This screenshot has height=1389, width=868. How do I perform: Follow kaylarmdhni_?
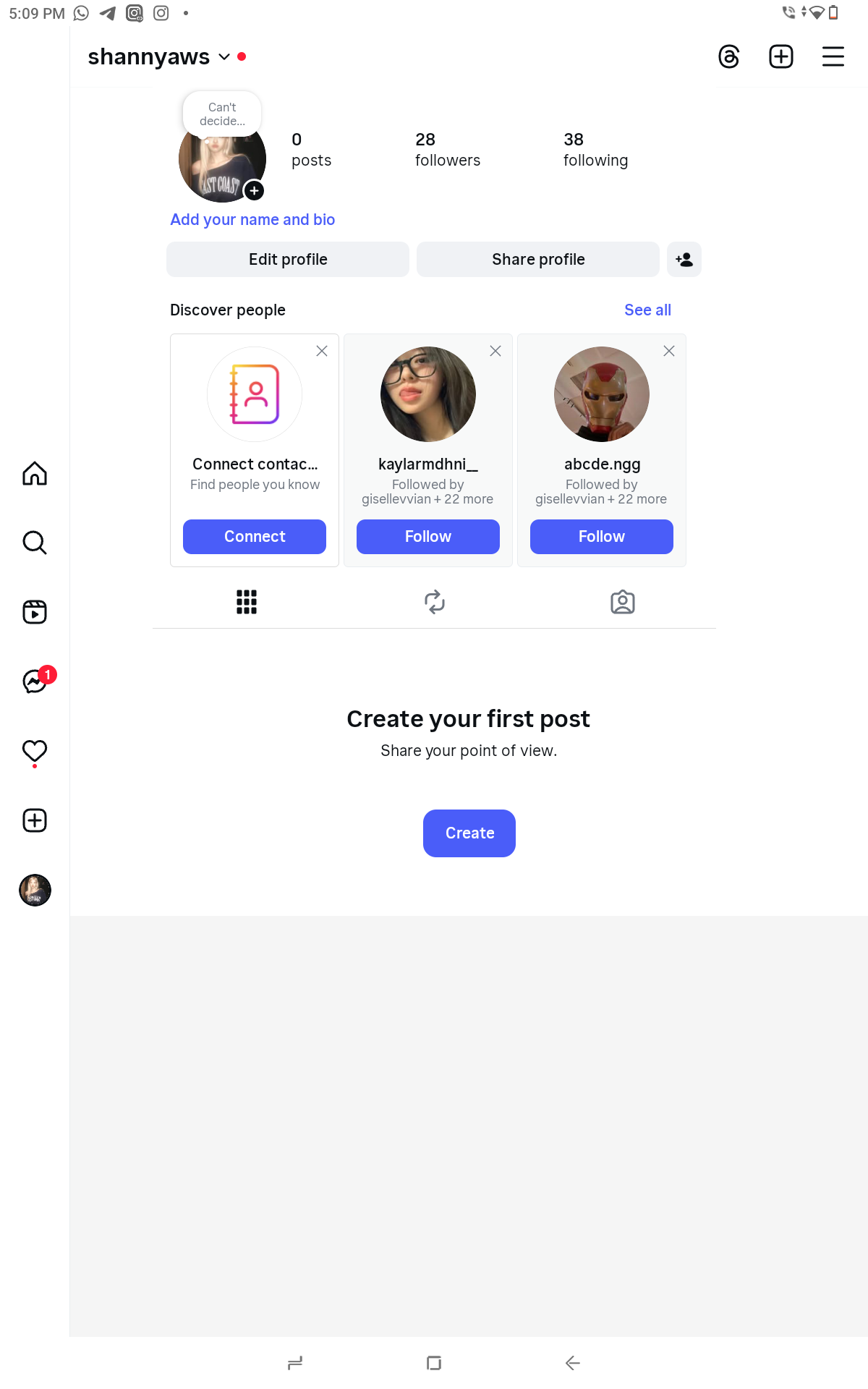pyautogui.click(x=428, y=536)
